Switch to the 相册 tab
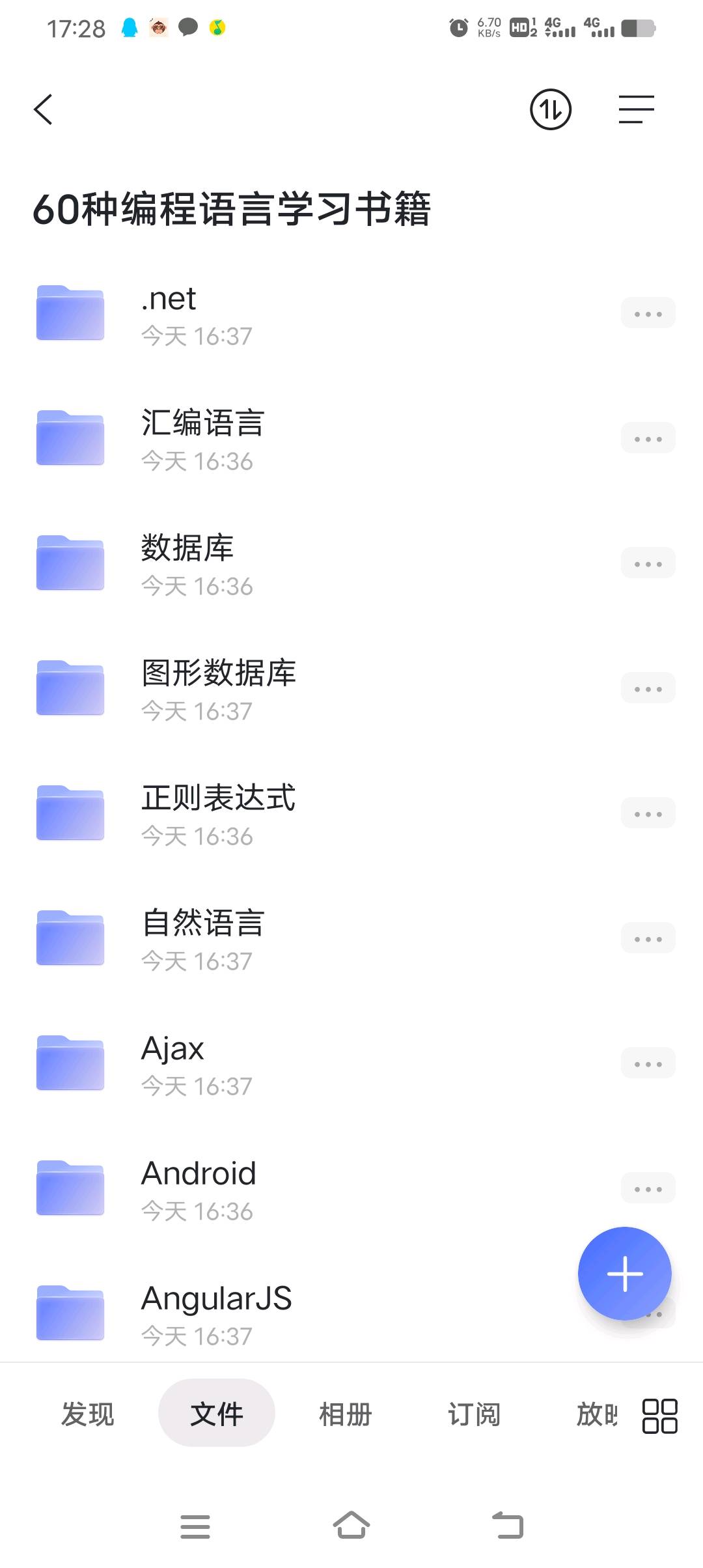Image resolution: width=703 pixels, height=1568 pixels. [346, 1414]
